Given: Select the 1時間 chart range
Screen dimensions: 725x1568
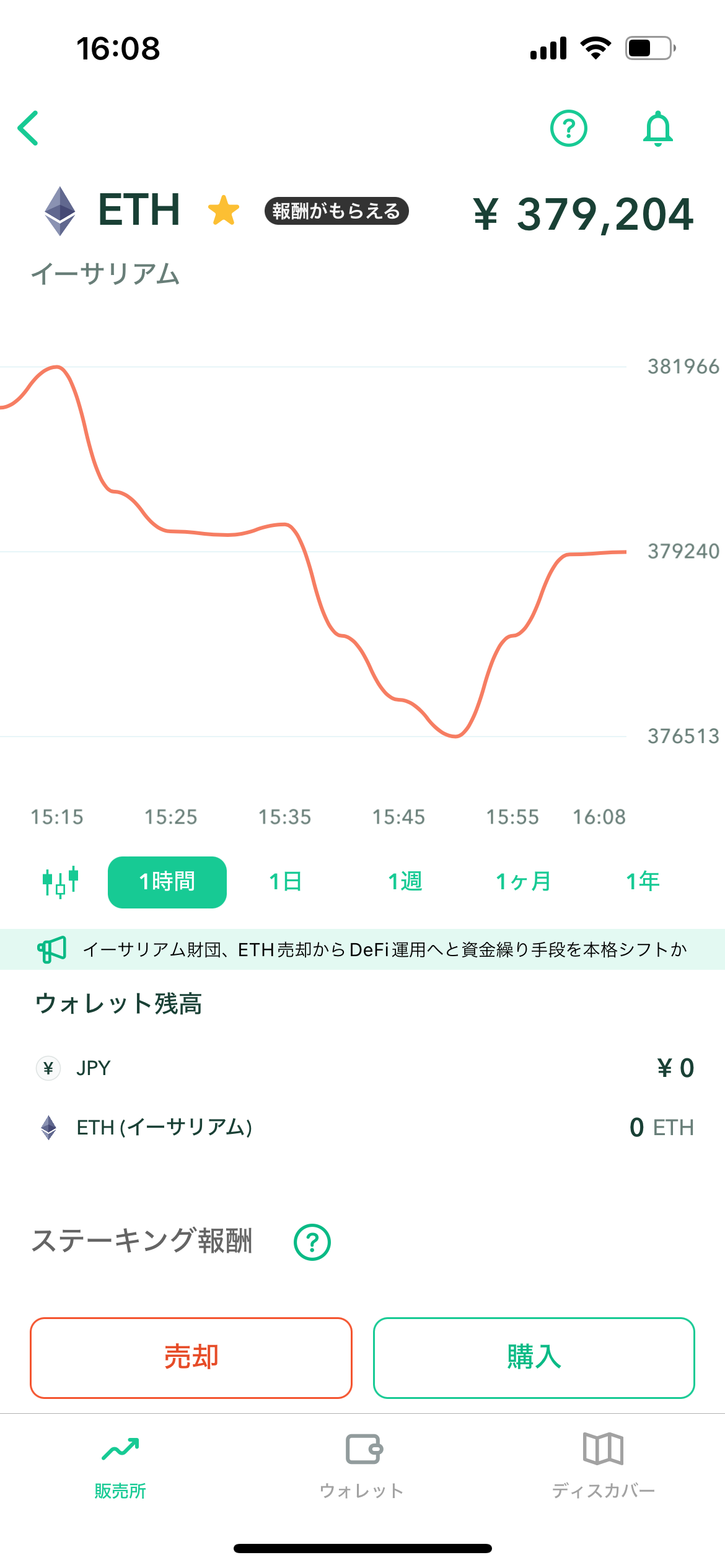Looking at the screenshot, I should [167, 882].
